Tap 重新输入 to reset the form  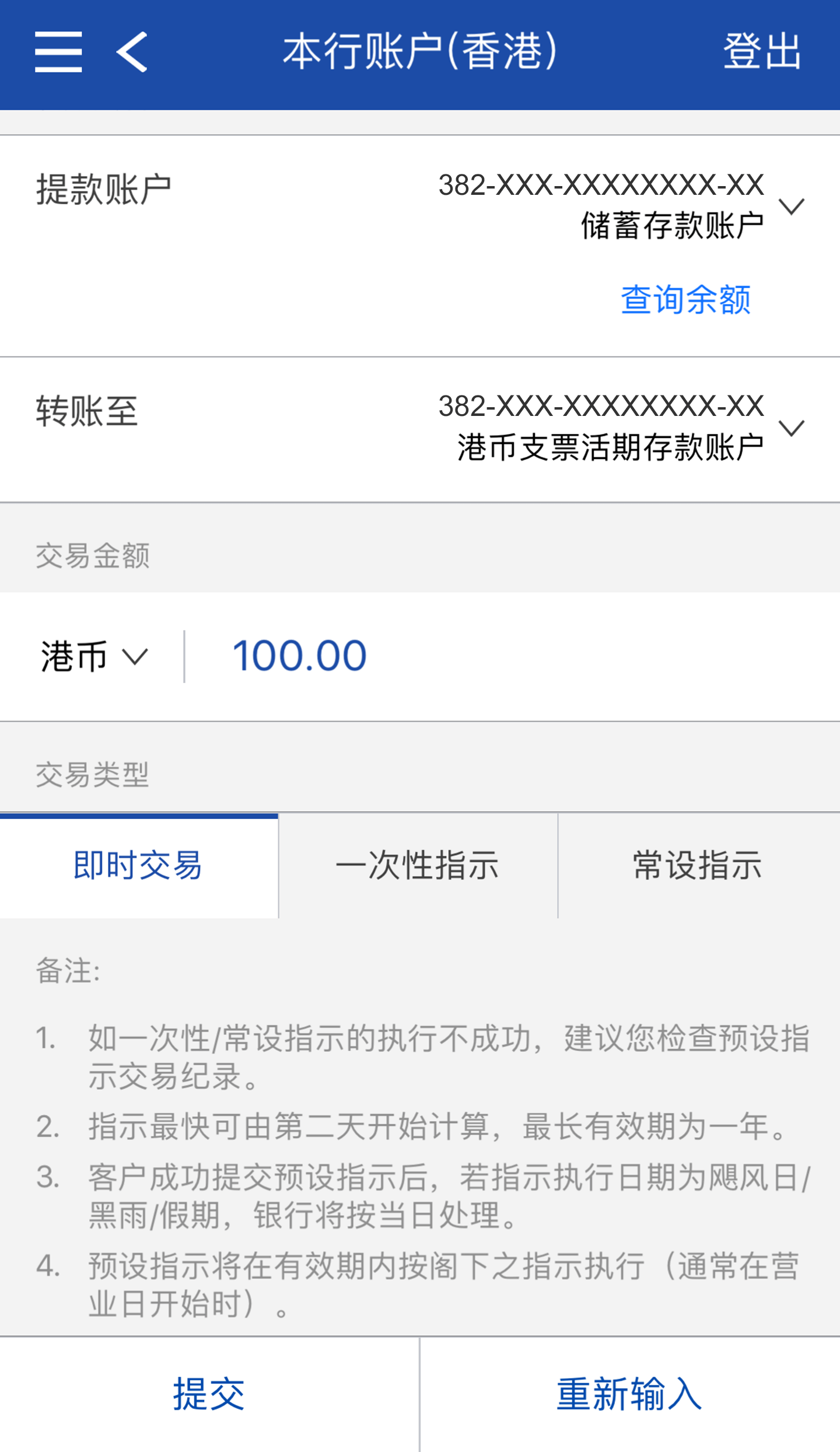click(x=629, y=1394)
